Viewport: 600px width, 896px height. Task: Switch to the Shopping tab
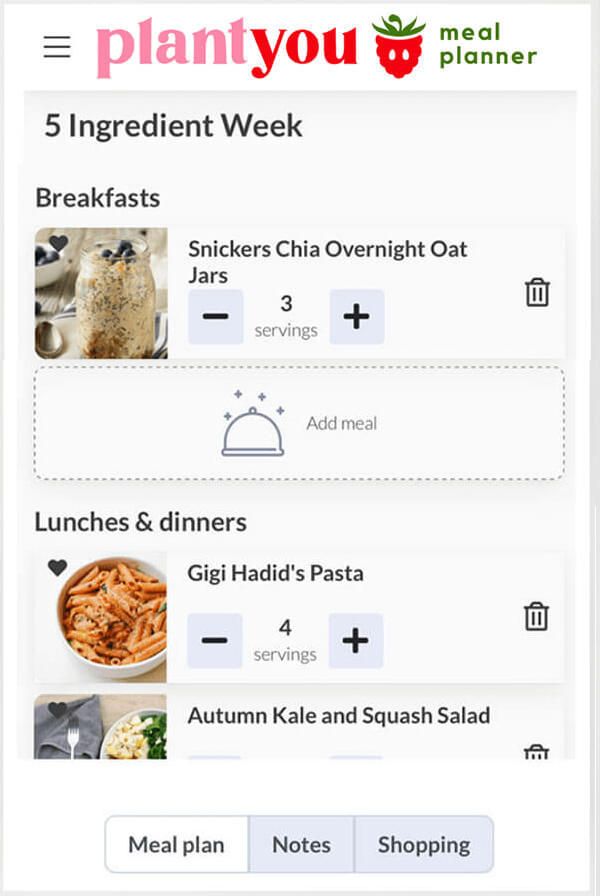coord(423,844)
